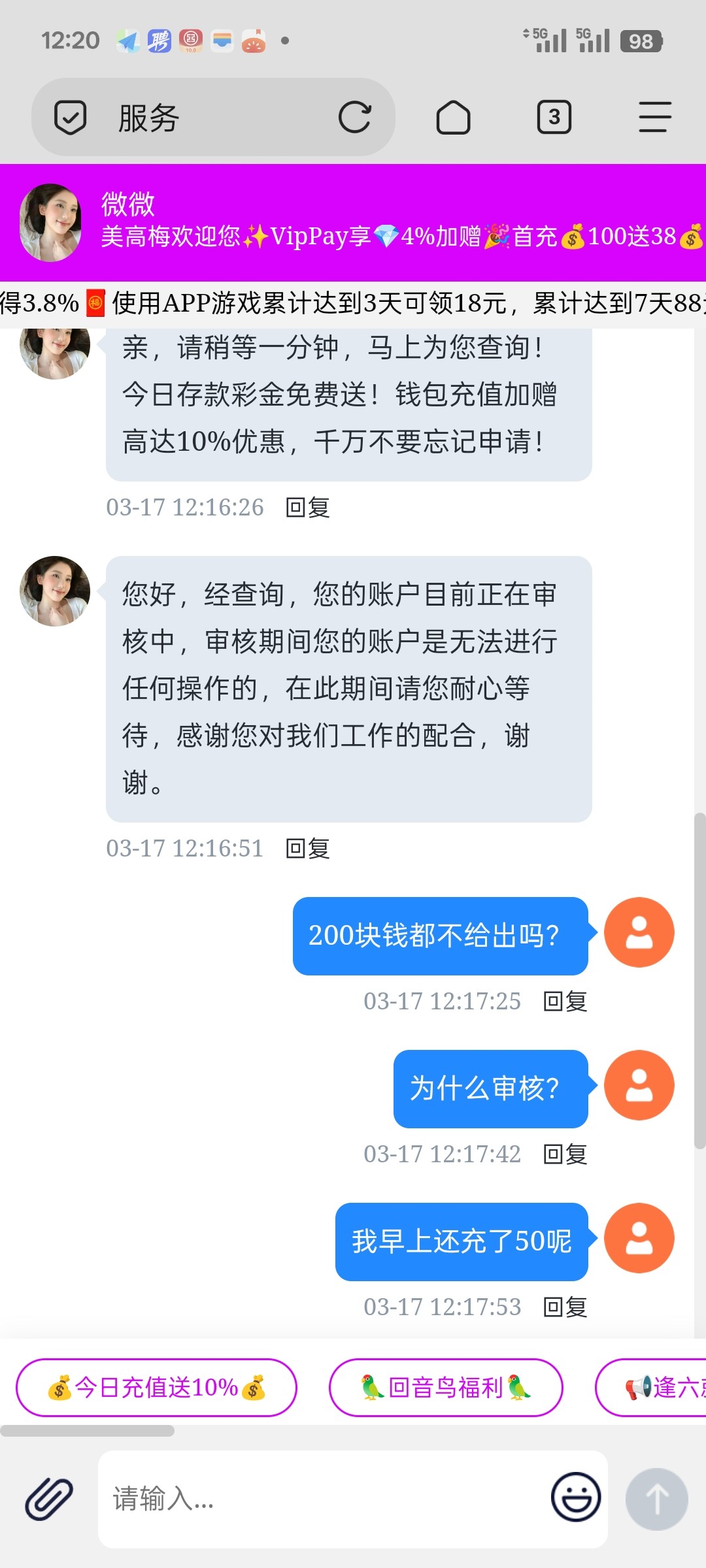Image resolution: width=706 pixels, height=1568 pixels.
Task: Tap the 今日充值送10% quick reply button
Action: 157,1388
